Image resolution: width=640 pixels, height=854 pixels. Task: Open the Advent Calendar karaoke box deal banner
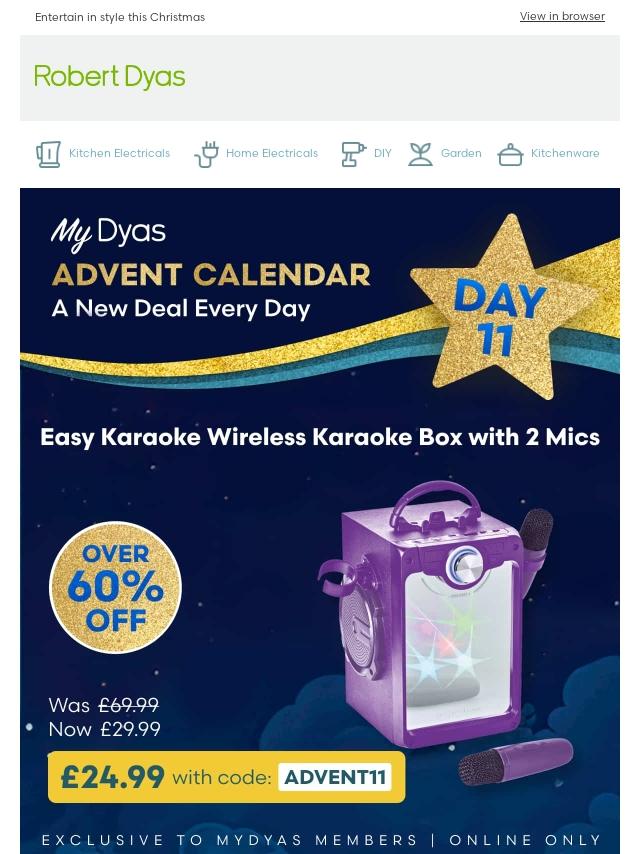(x=320, y=520)
